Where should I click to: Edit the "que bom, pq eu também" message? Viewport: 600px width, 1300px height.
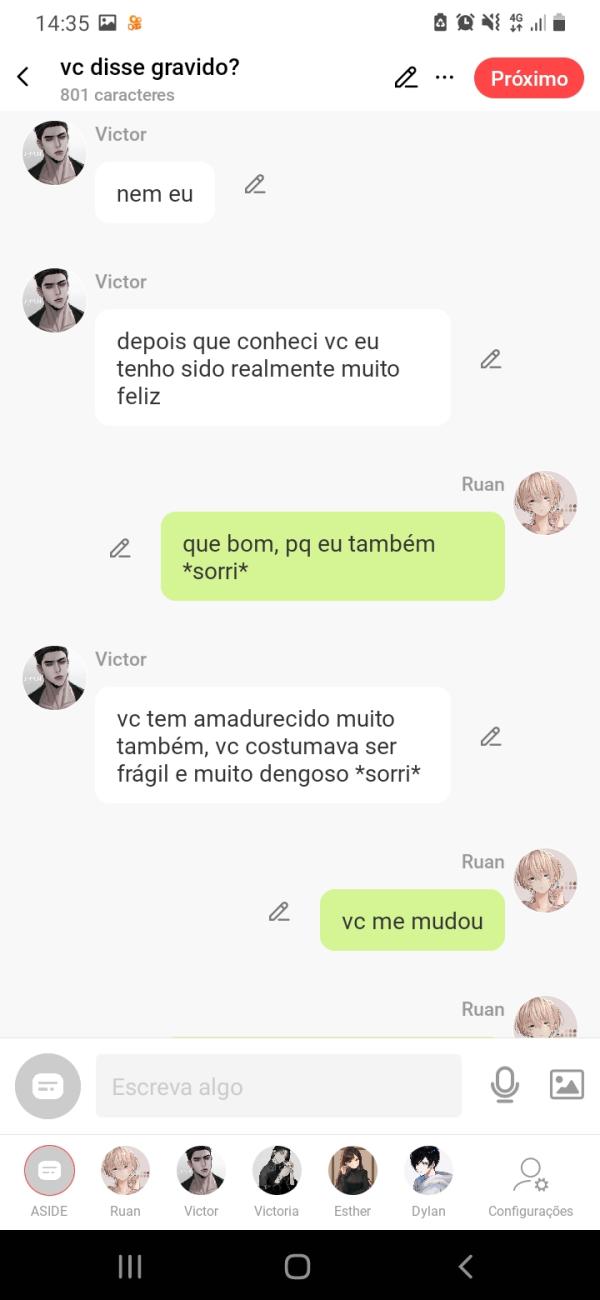coord(120,548)
